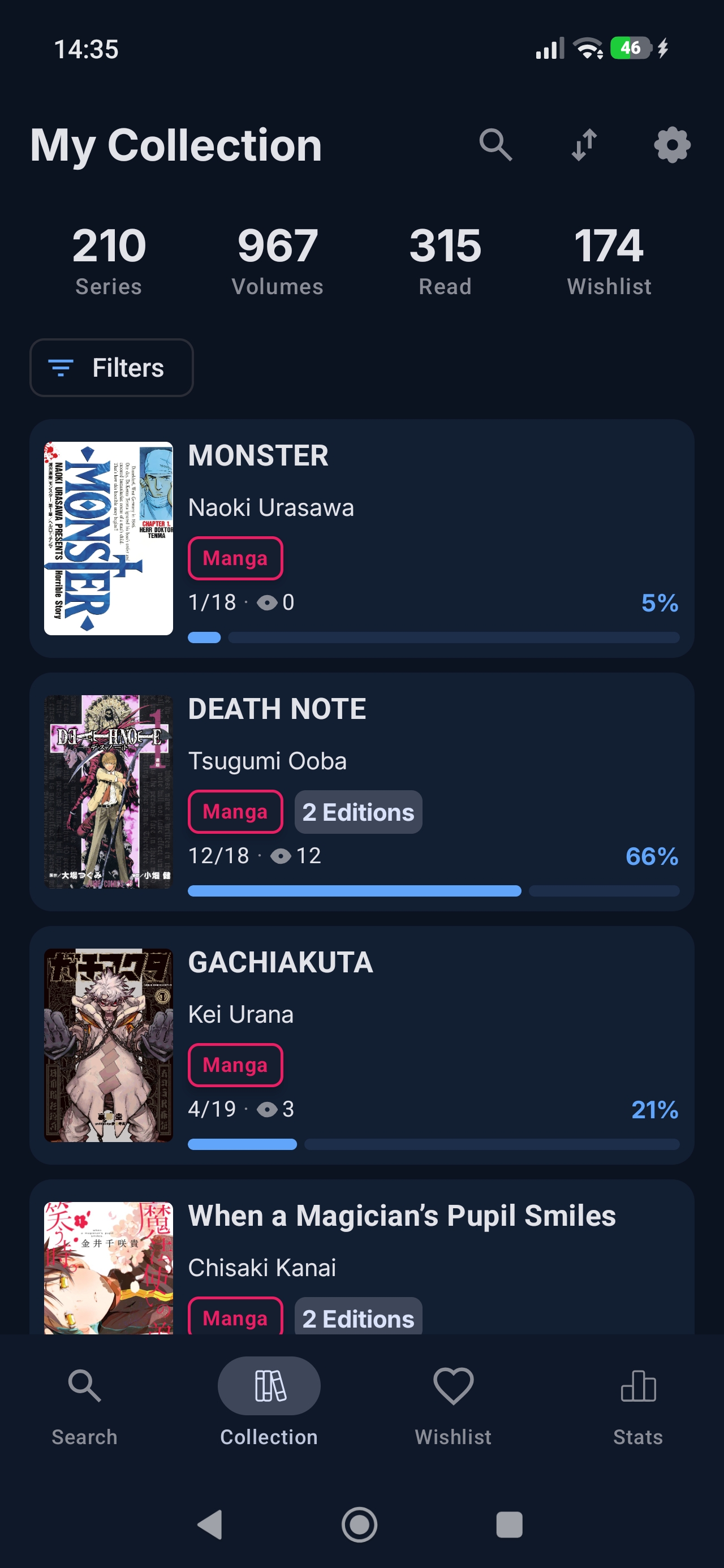Open the sort order options
The height and width of the screenshot is (1568, 724).
pyautogui.click(x=584, y=145)
